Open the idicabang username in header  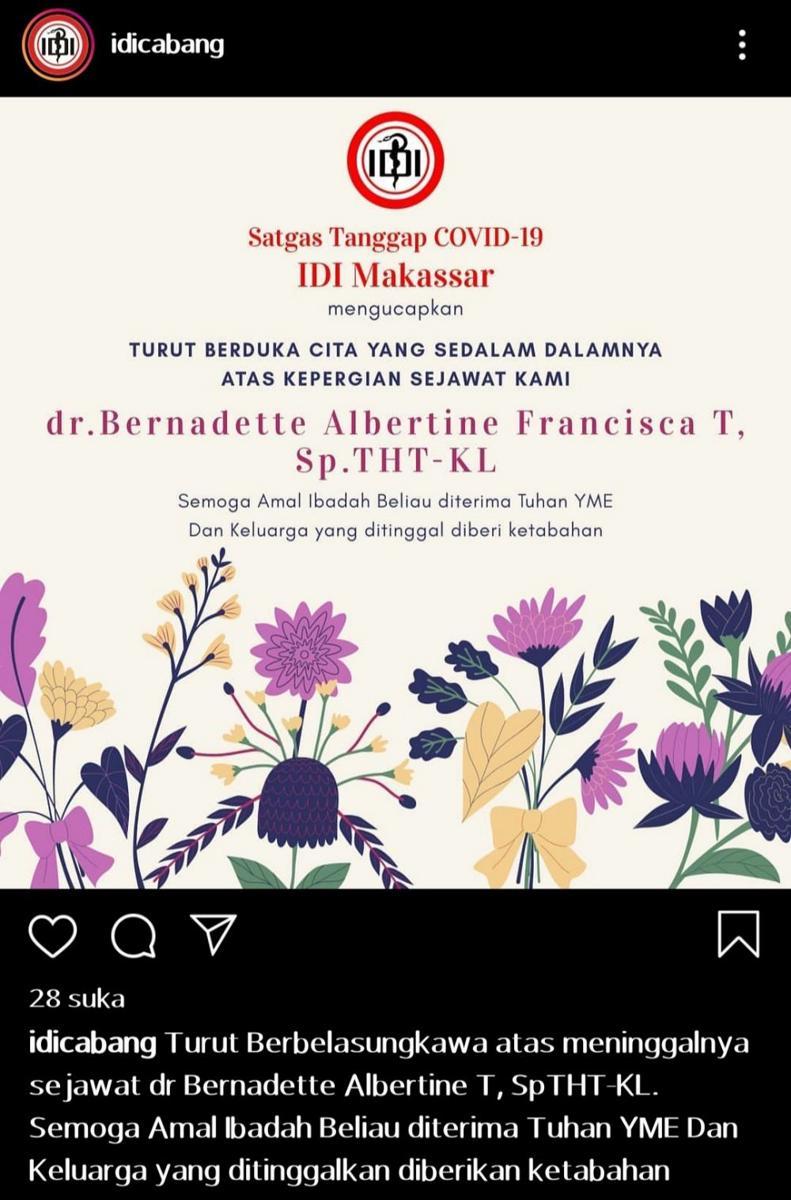click(166, 45)
